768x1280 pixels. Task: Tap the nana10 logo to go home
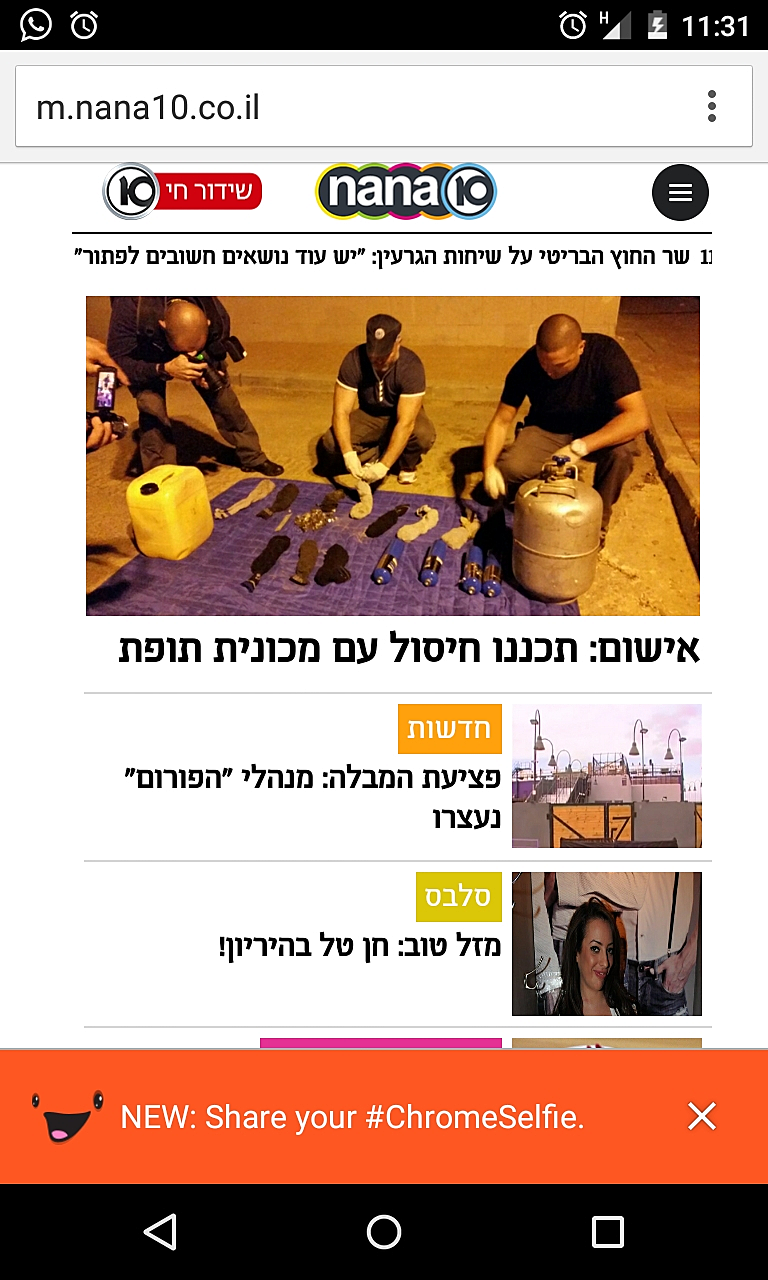(405, 190)
